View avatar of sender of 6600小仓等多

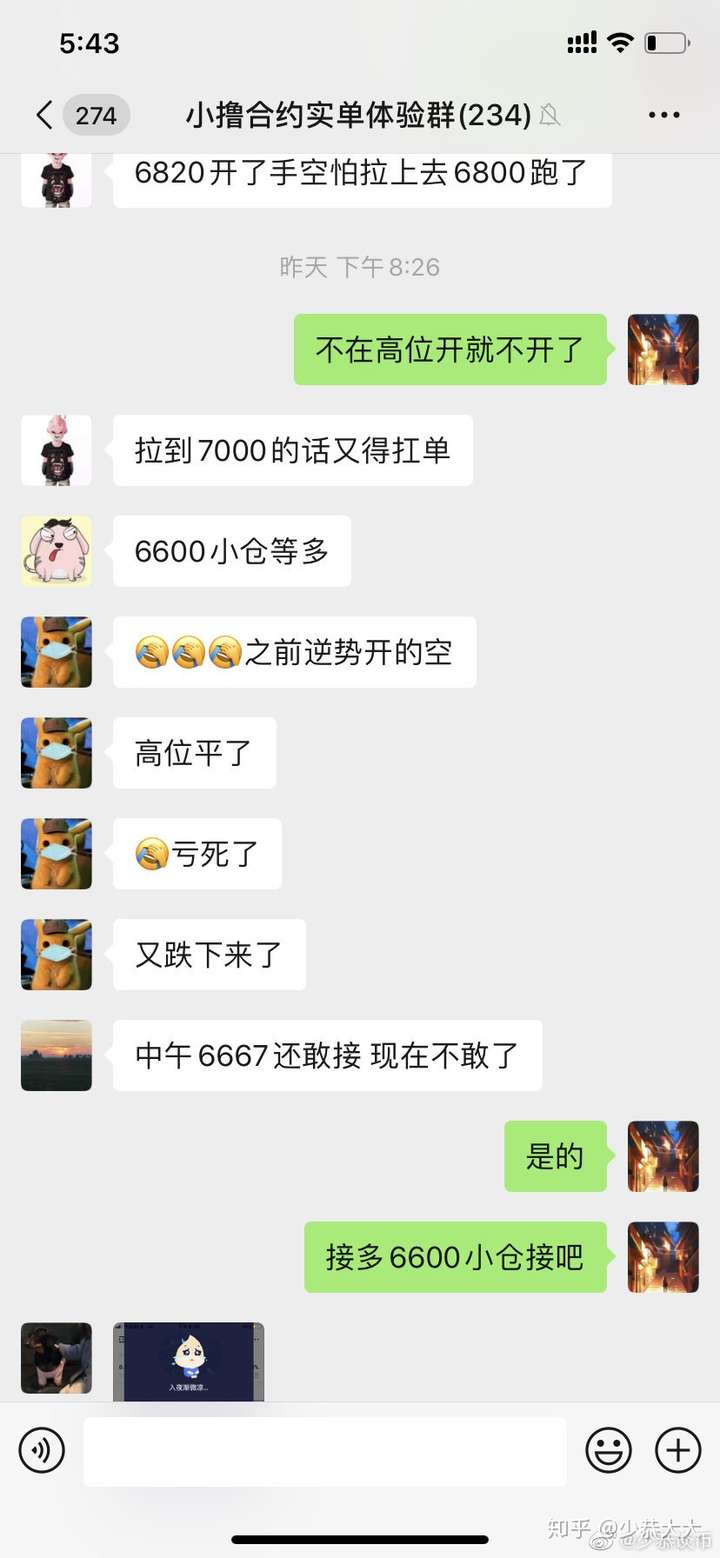click(56, 551)
